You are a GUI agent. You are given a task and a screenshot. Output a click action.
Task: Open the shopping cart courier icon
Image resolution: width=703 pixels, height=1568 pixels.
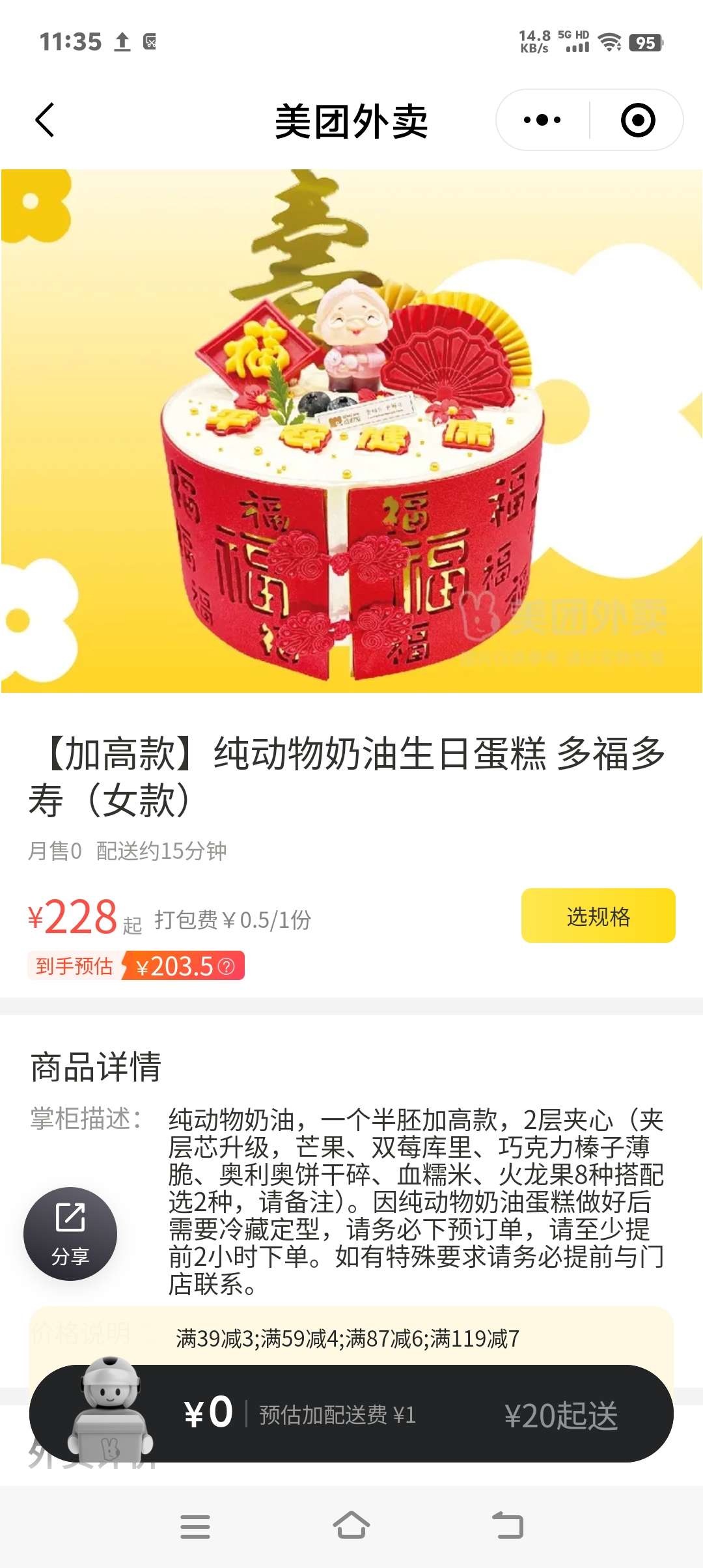tap(109, 1409)
